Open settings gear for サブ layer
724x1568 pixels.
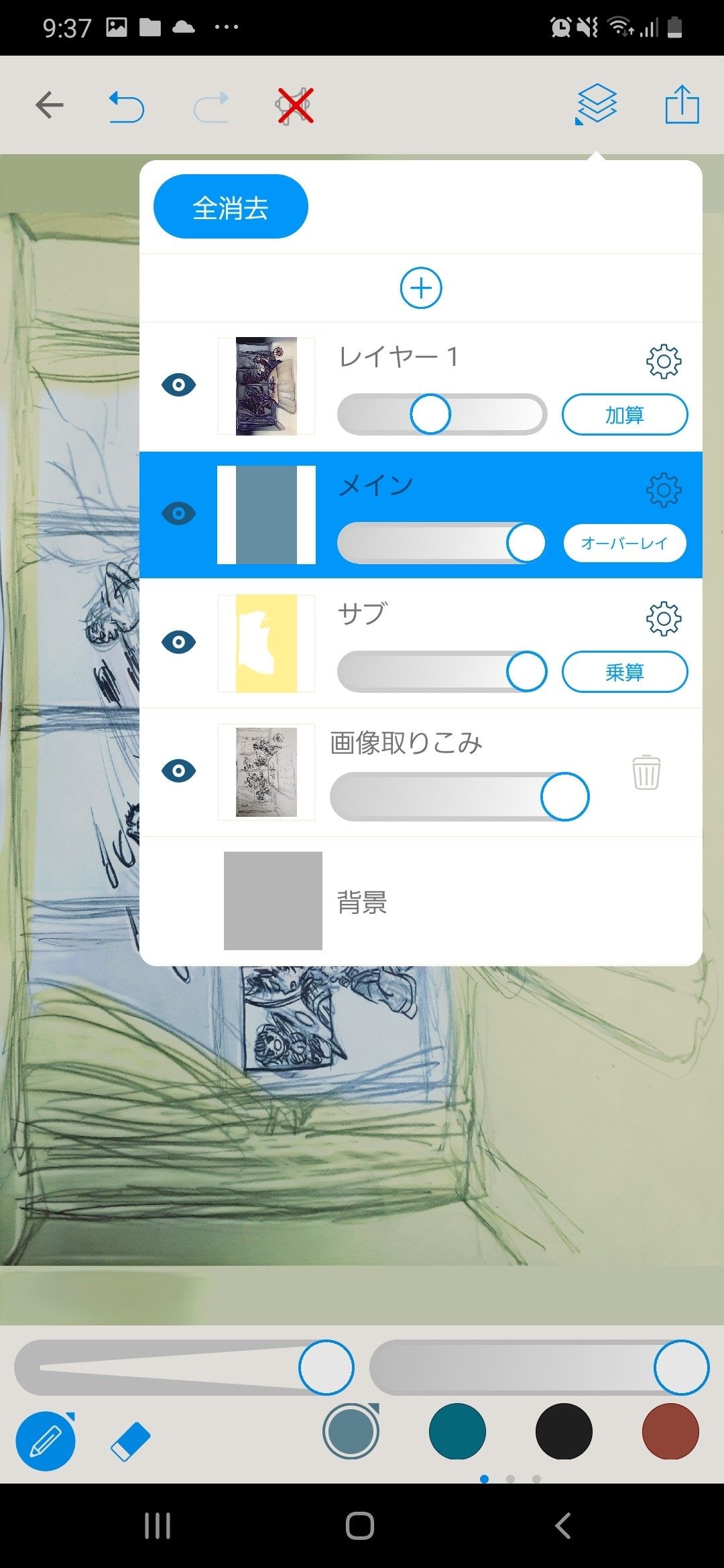(663, 618)
